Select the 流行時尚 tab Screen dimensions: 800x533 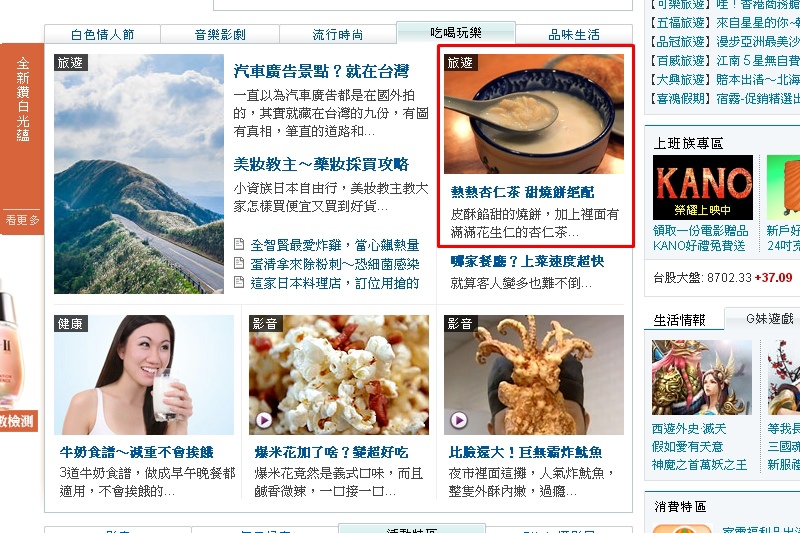point(337,34)
